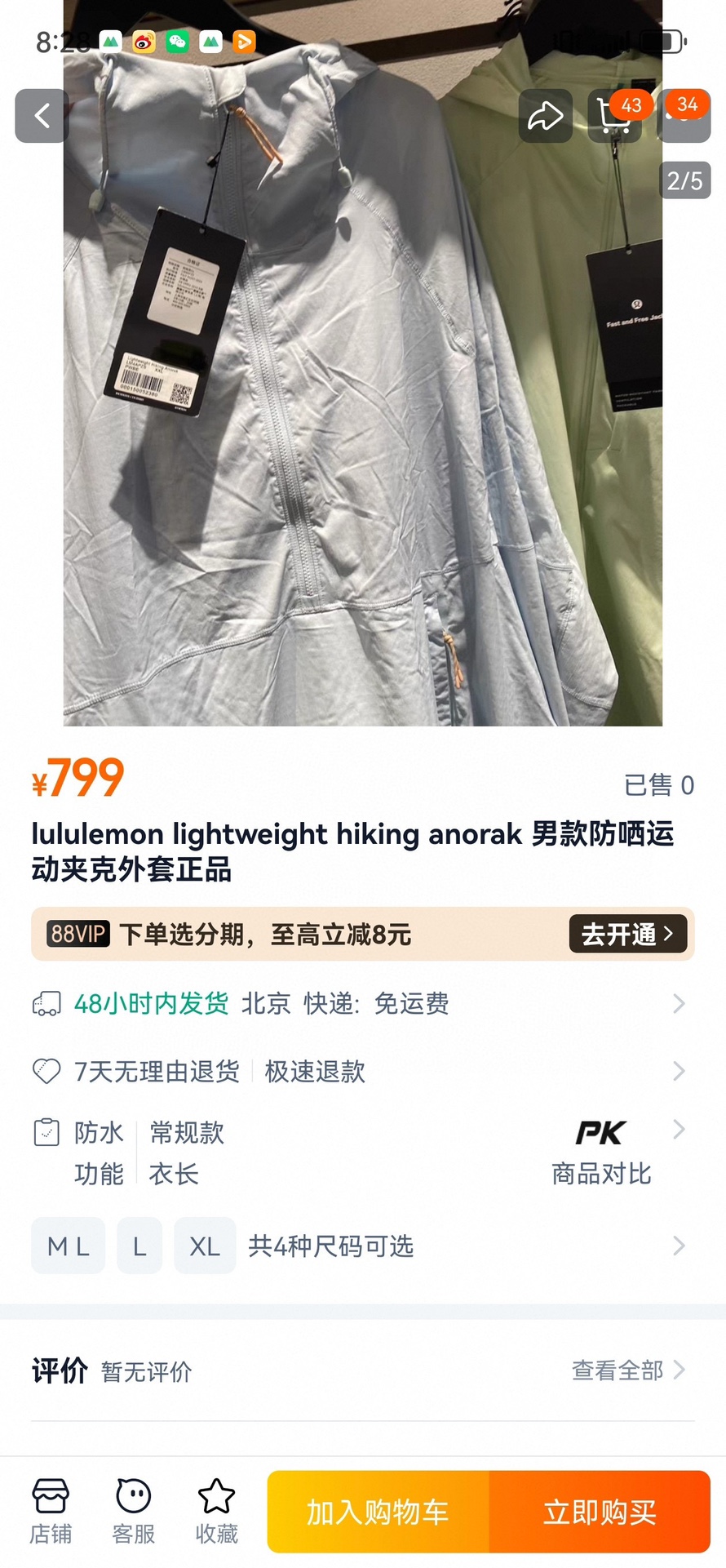Open the shopping cart icon

(x=613, y=116)
